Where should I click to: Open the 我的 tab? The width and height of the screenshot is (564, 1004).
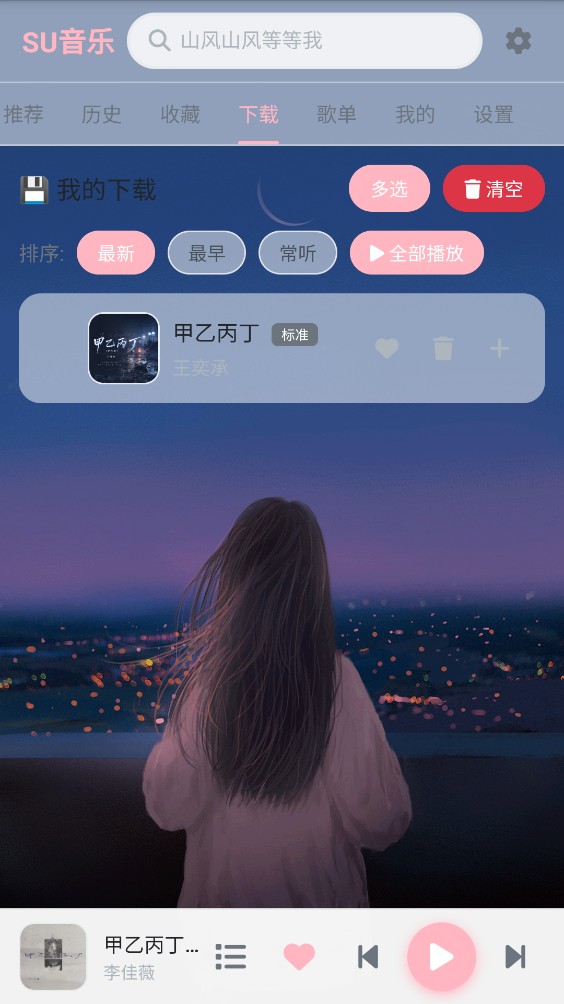coord(415,115)
